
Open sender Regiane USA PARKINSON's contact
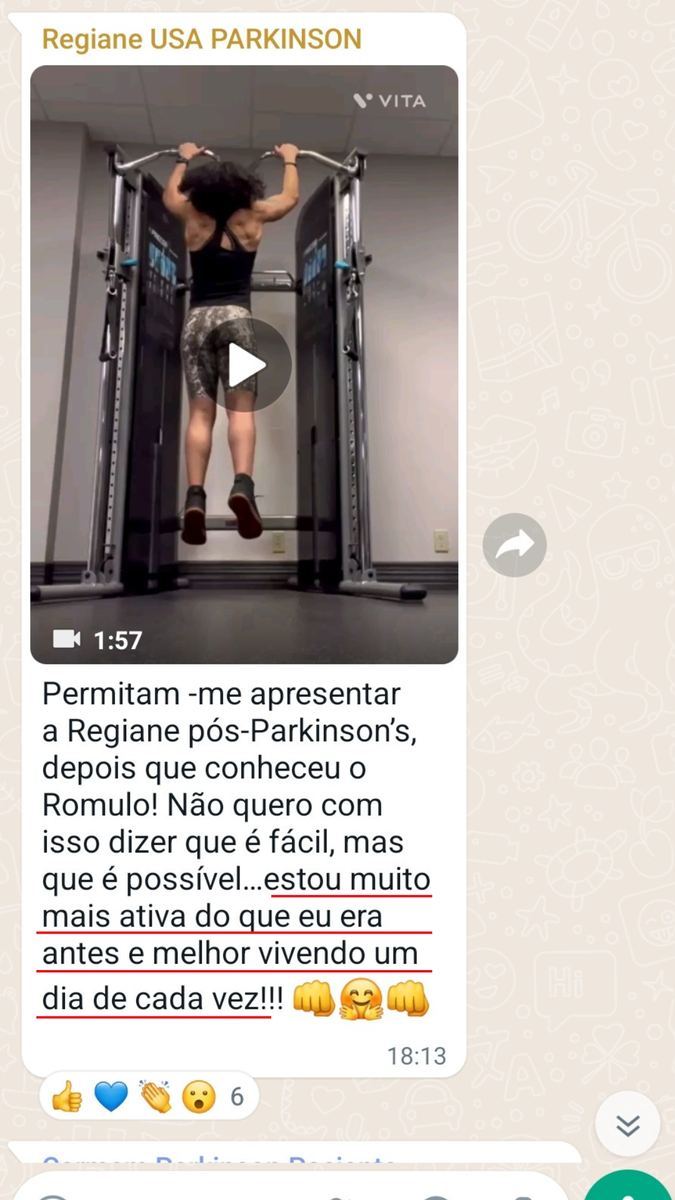[x=201, y=40]
